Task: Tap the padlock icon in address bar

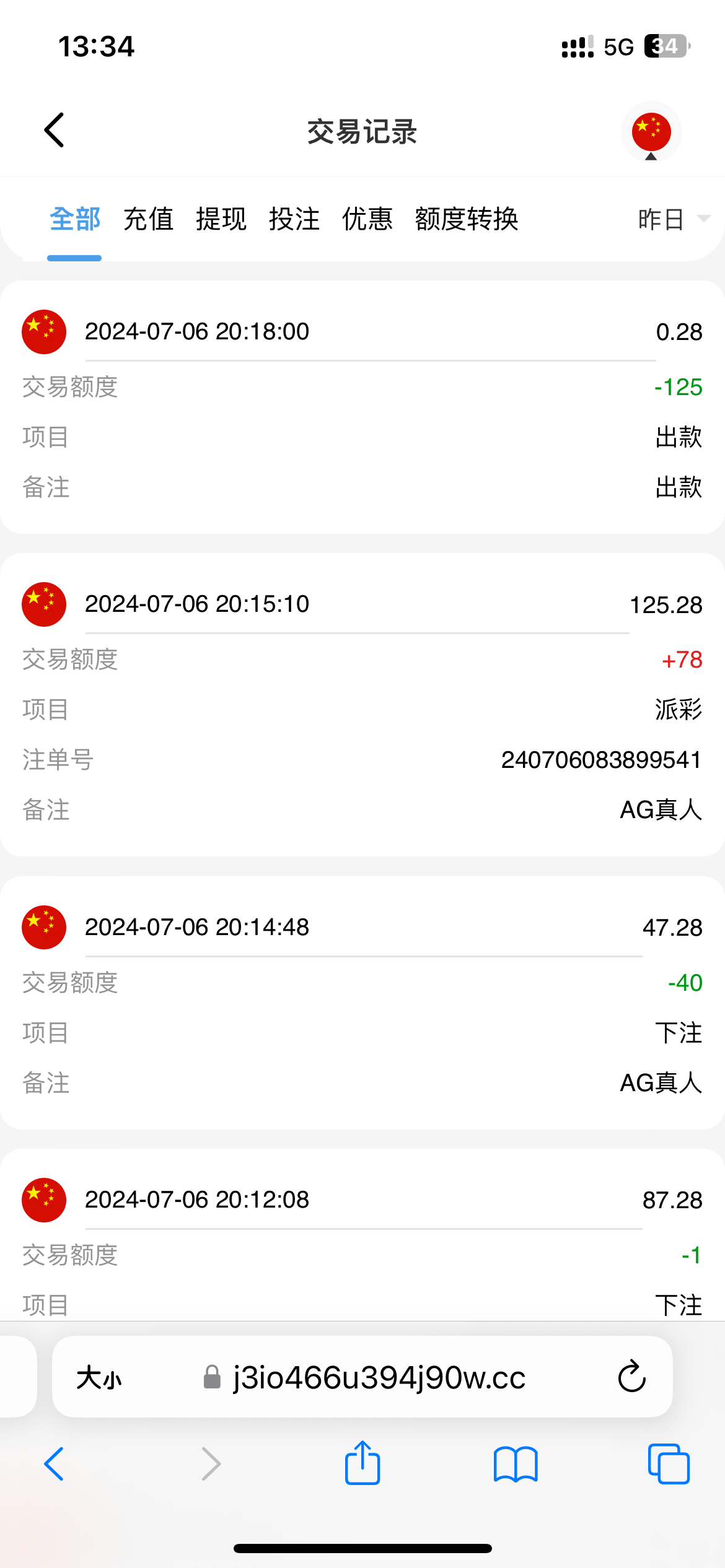Action: click(211, 1377)
